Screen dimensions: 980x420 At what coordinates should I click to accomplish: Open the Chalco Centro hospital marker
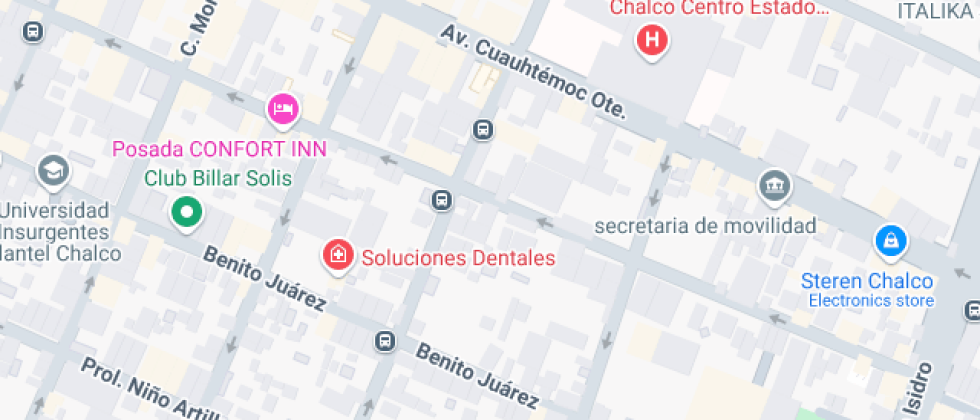point(653,41)
